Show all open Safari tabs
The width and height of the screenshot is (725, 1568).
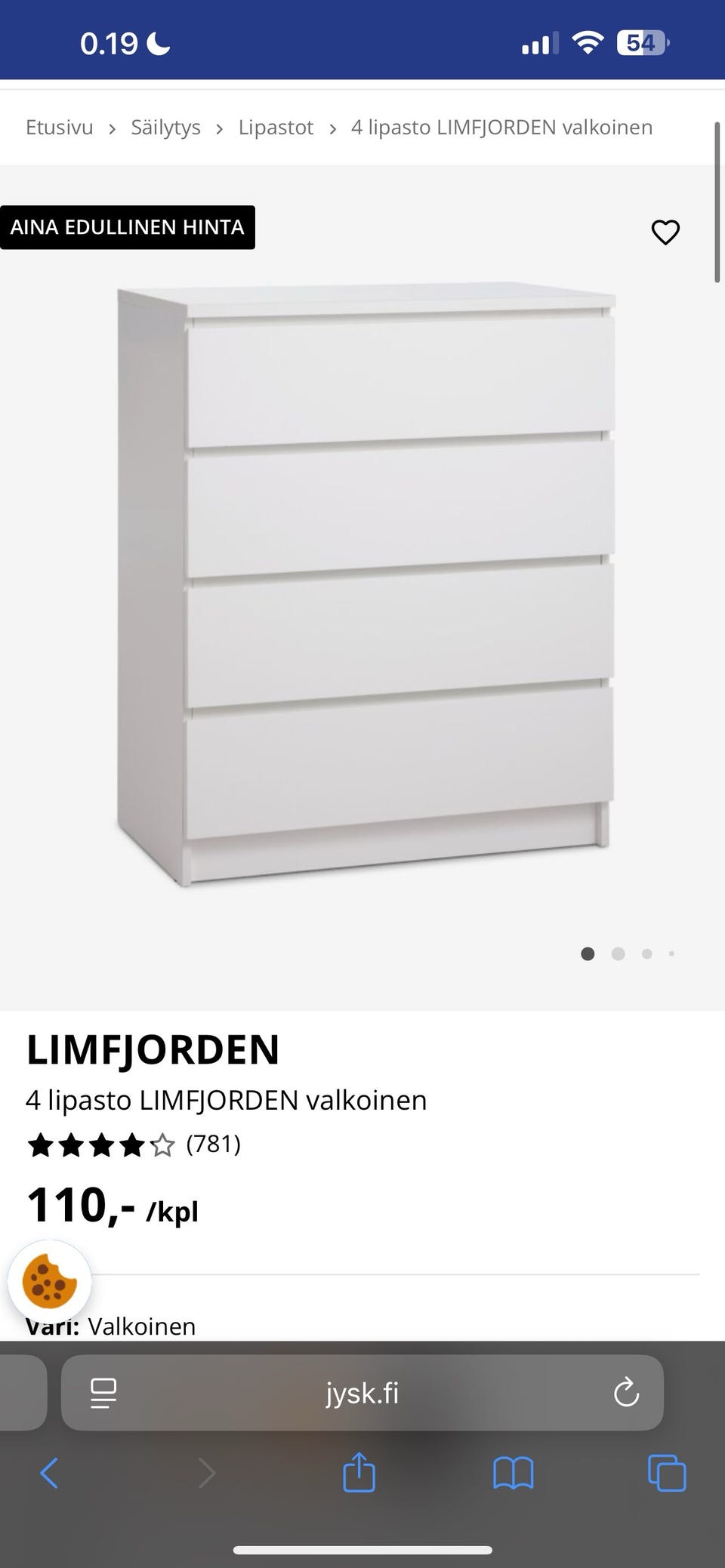pyautogui.click(x=667, y=1473)
